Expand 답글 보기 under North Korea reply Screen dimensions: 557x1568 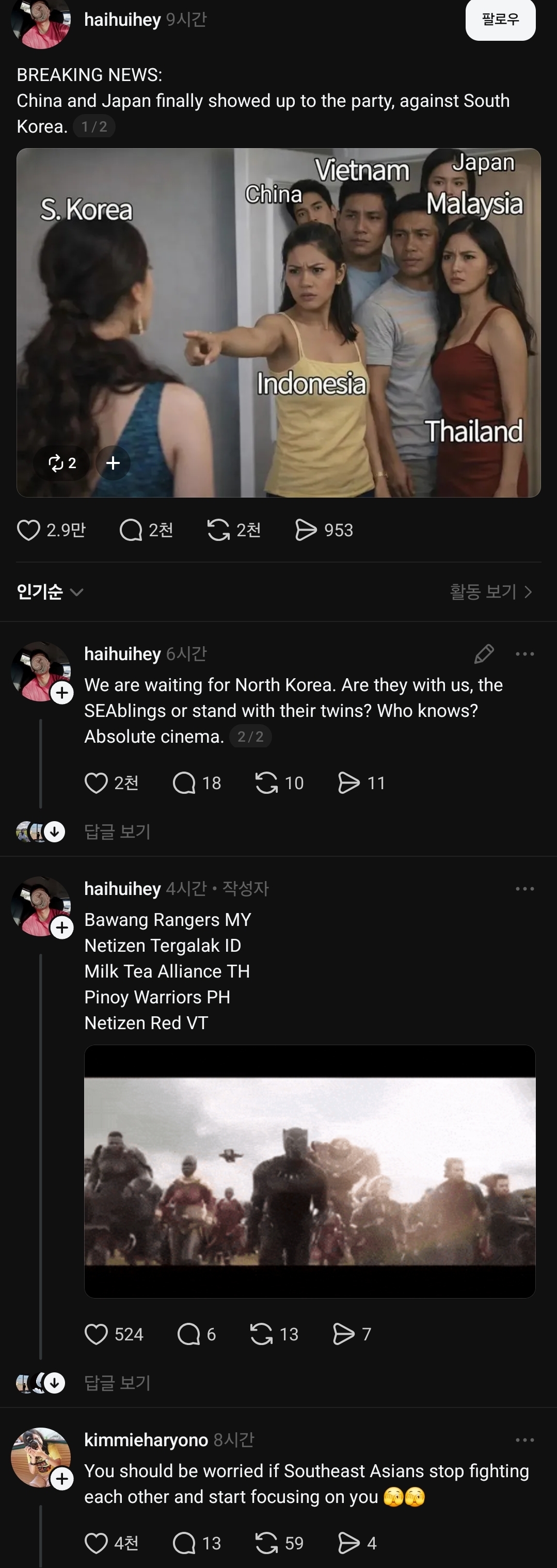pyautogui.click(x=117, y=831)
